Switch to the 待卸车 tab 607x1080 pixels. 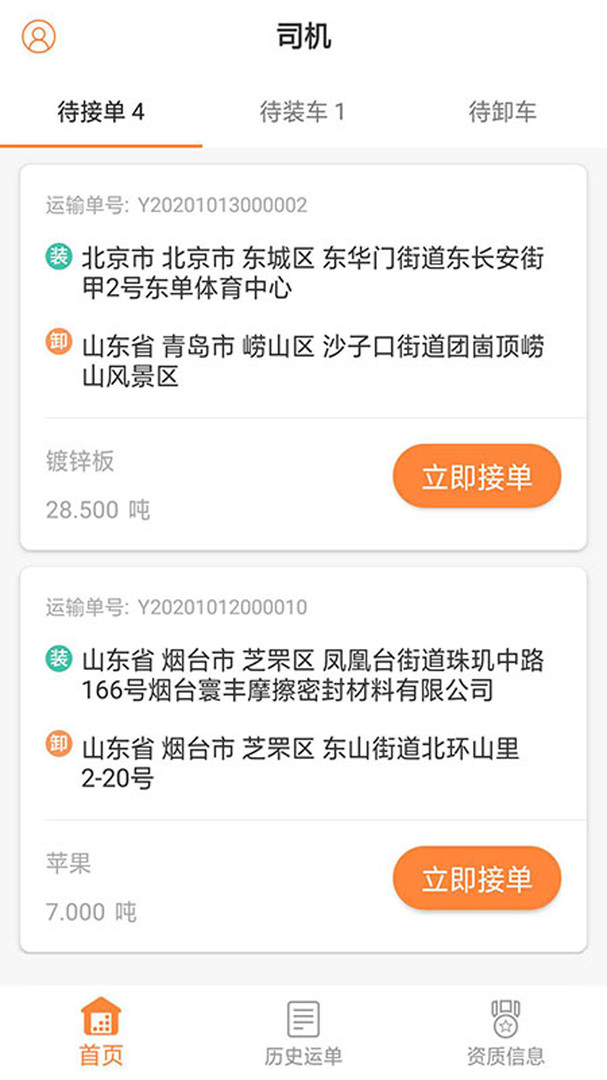503,112
